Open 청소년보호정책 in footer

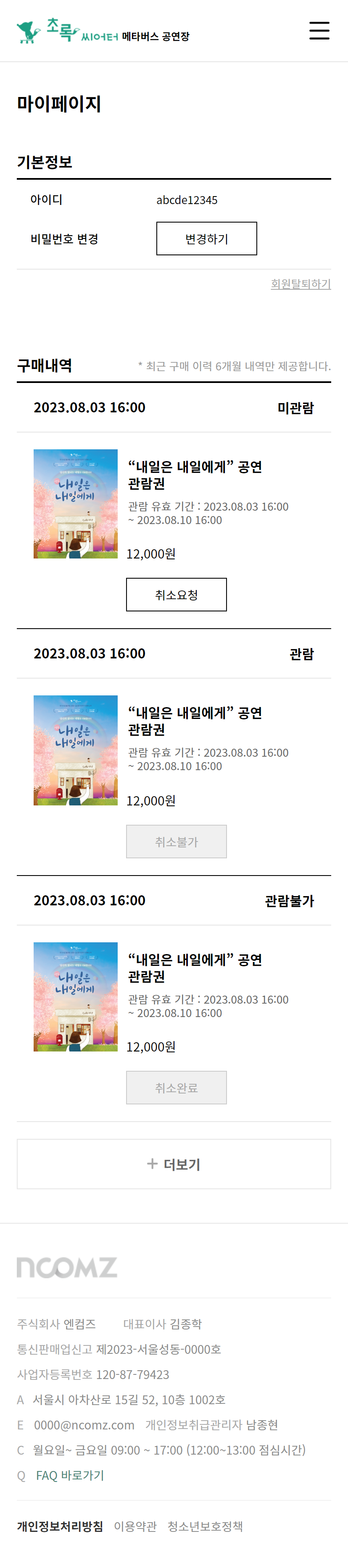(205, 1526)
